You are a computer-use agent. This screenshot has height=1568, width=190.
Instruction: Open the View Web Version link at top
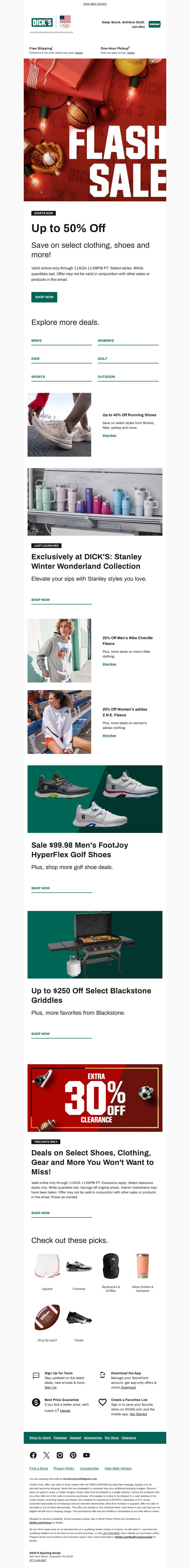click(95, 4)
